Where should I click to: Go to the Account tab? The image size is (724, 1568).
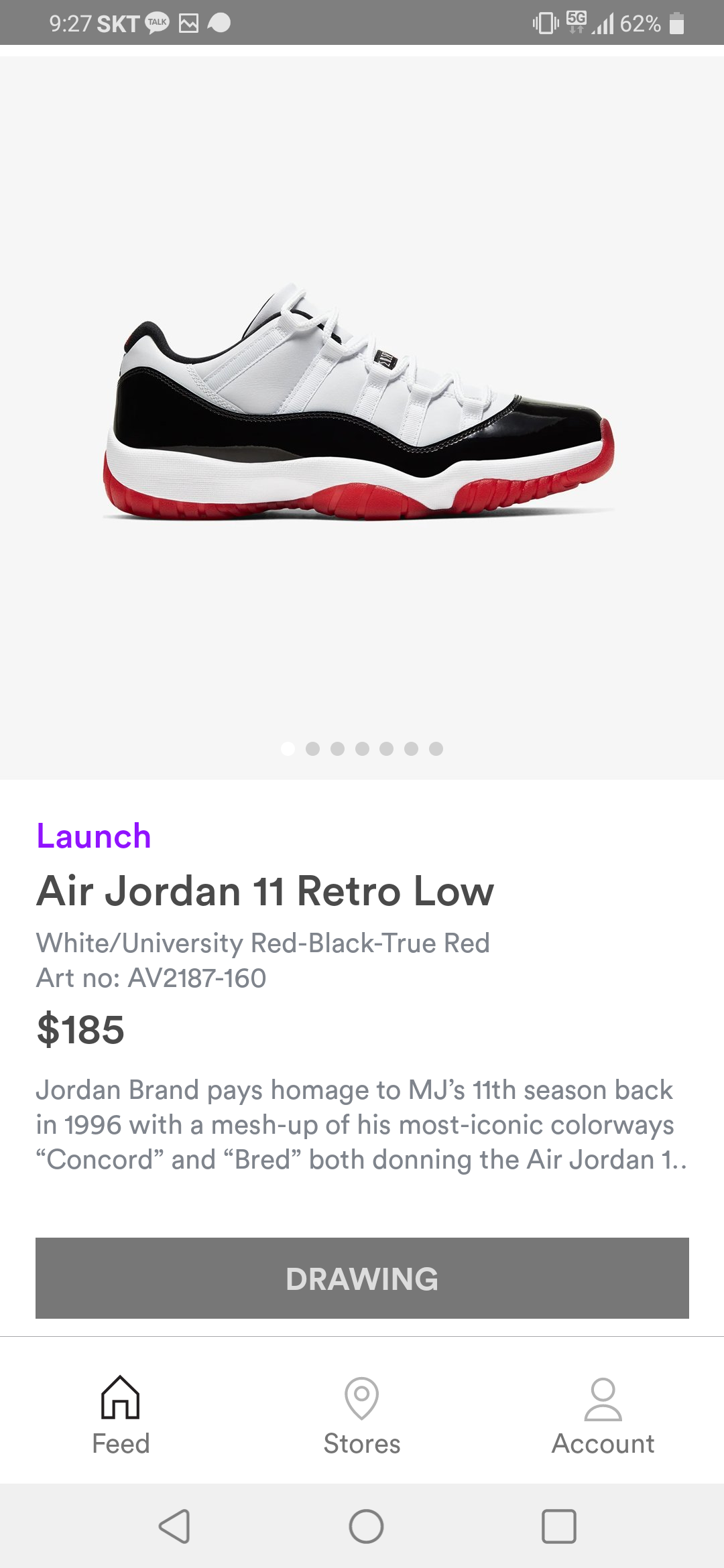click(603, 1415)
